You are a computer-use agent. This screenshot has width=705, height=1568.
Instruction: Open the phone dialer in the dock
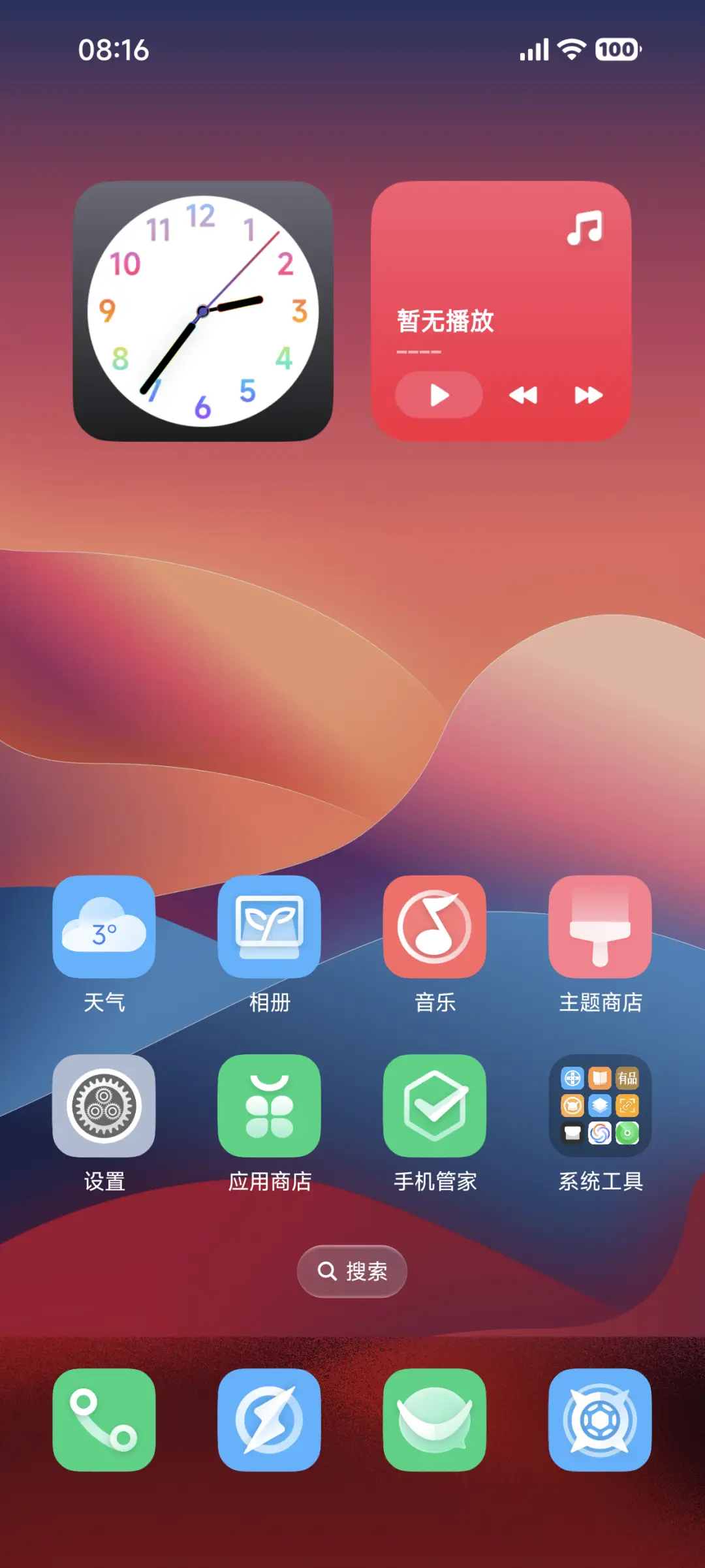[x=104, y=1420]
